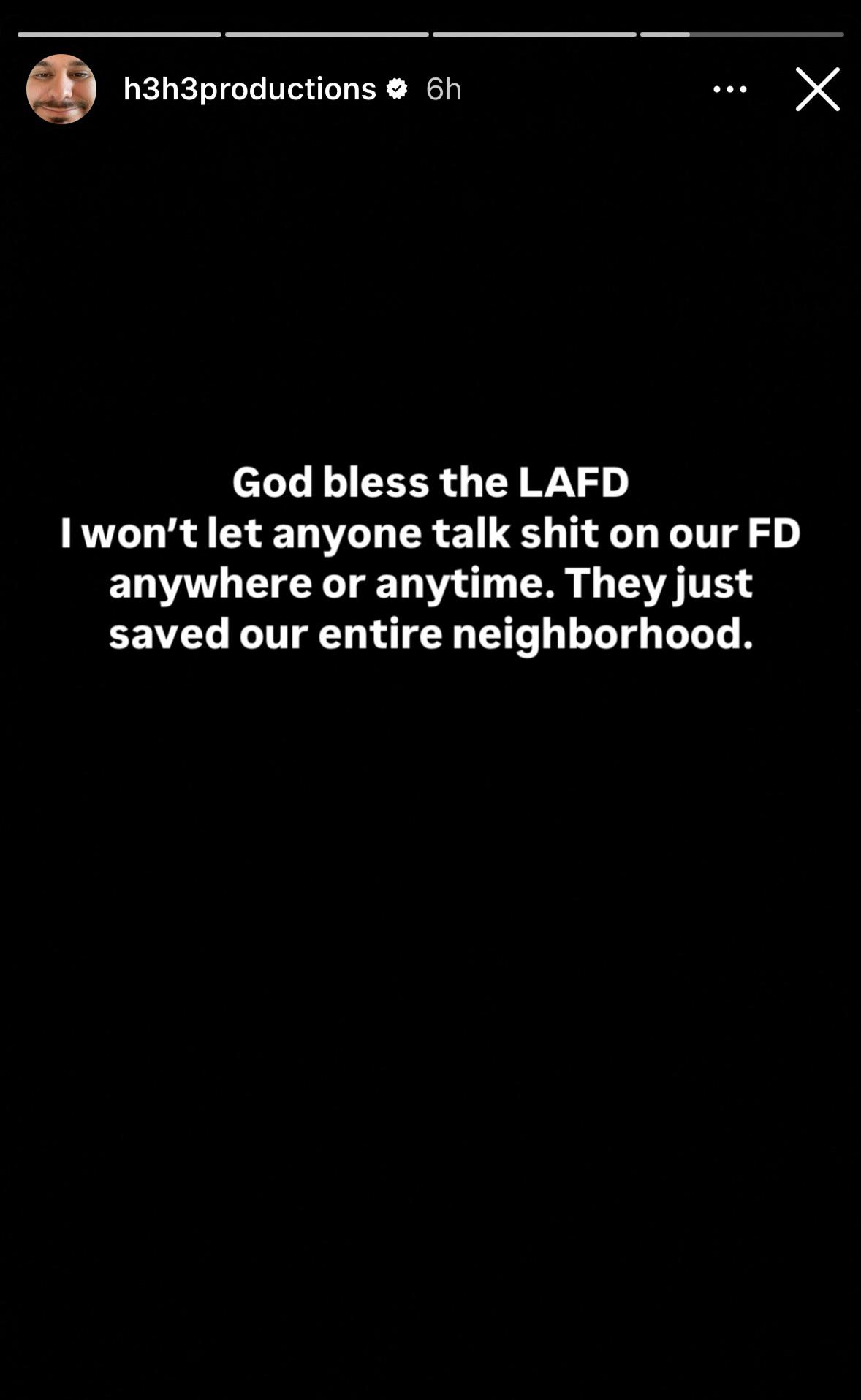Open h3h3productions profile from username
The height and width of the screenshot is (1400, 861).
(x=249, y=89)
